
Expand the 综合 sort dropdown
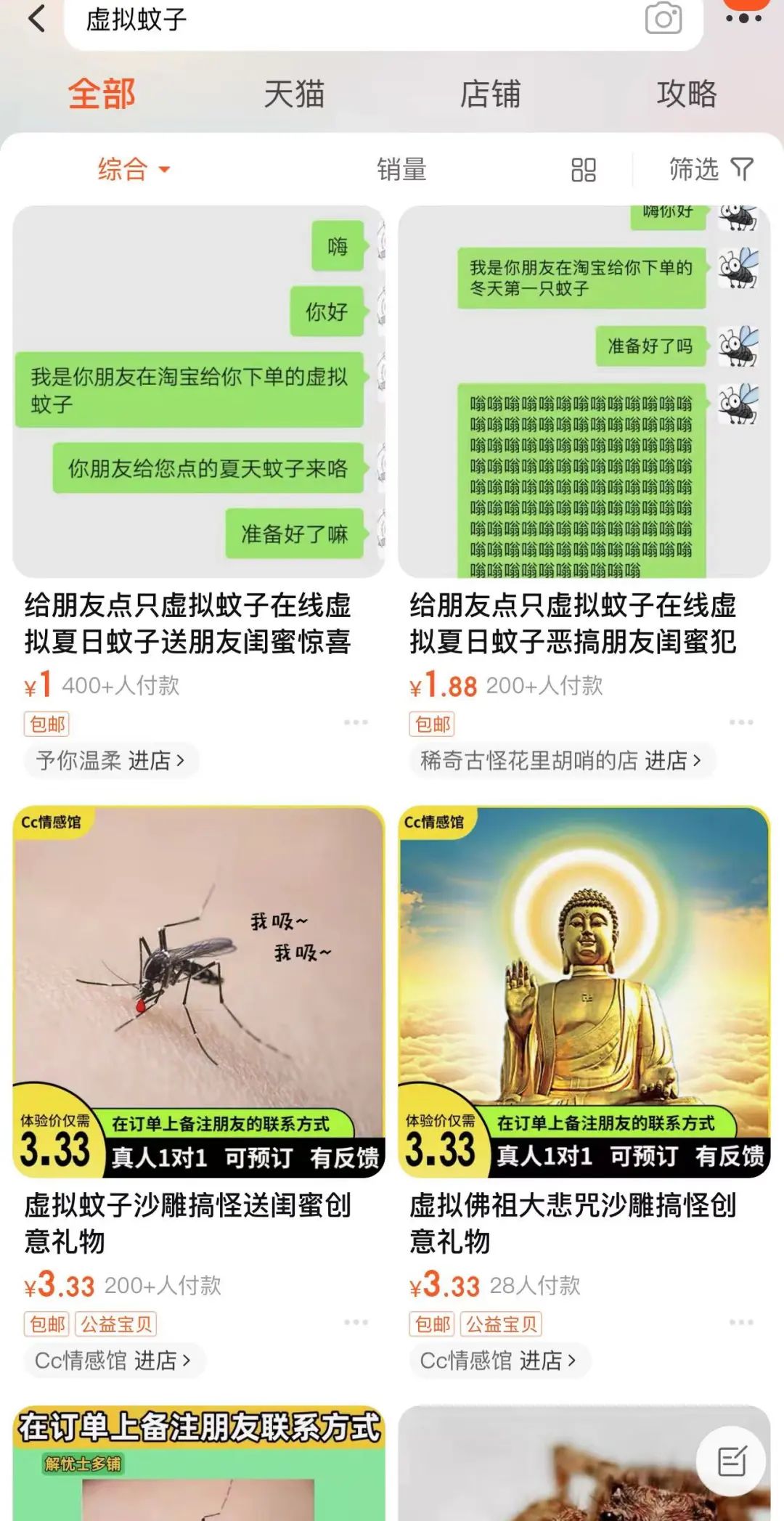(x=134, y=170)
